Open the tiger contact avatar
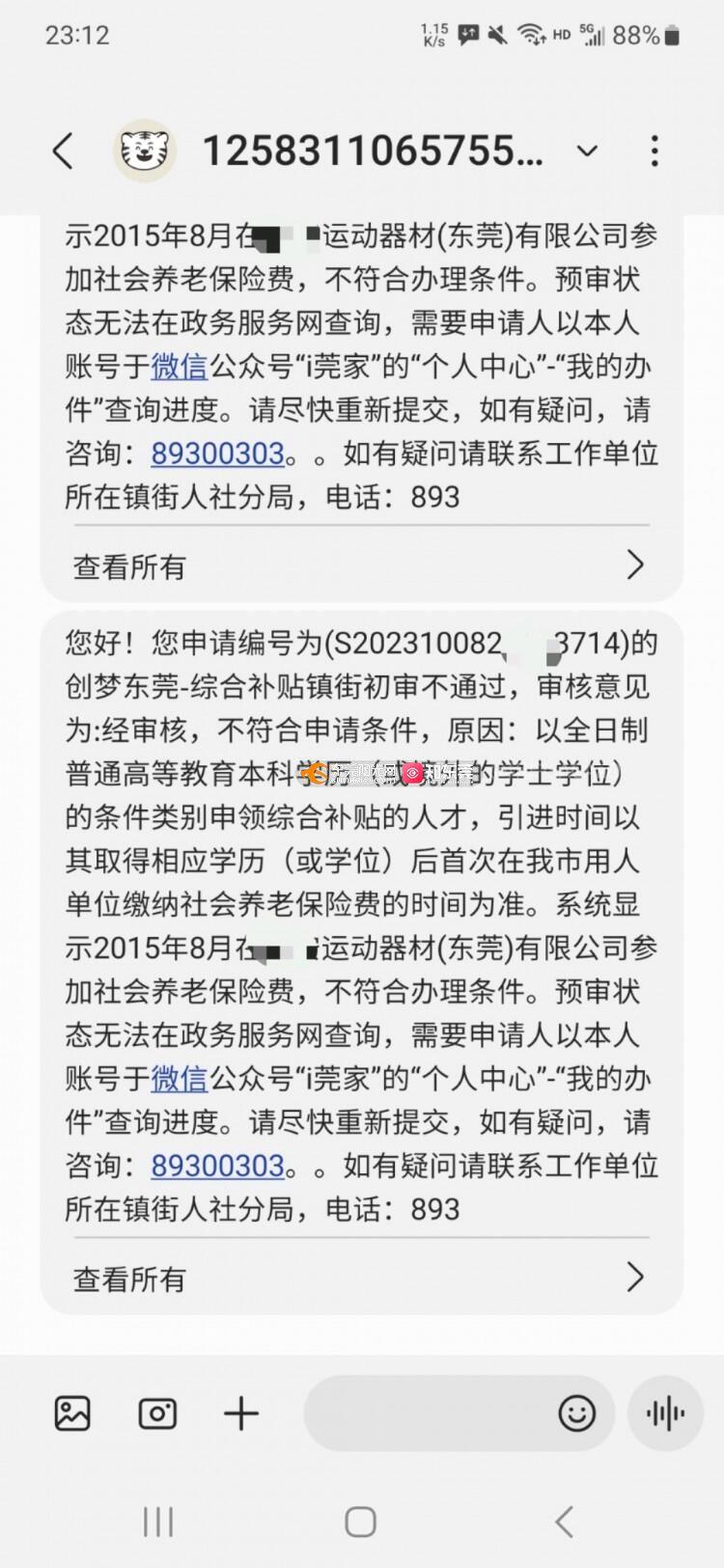The width and height of the screenshot is (724, 1568). click(x=144, y=151)
